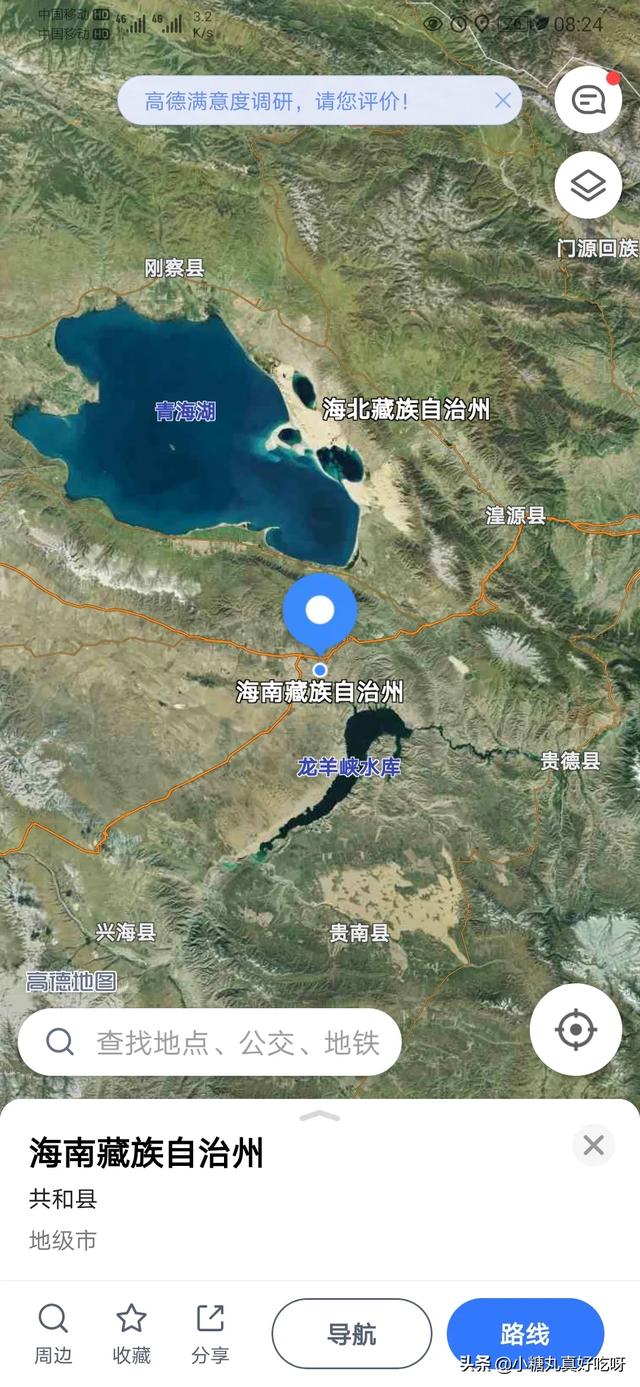Save this place with 收藏

point(131,1334)
